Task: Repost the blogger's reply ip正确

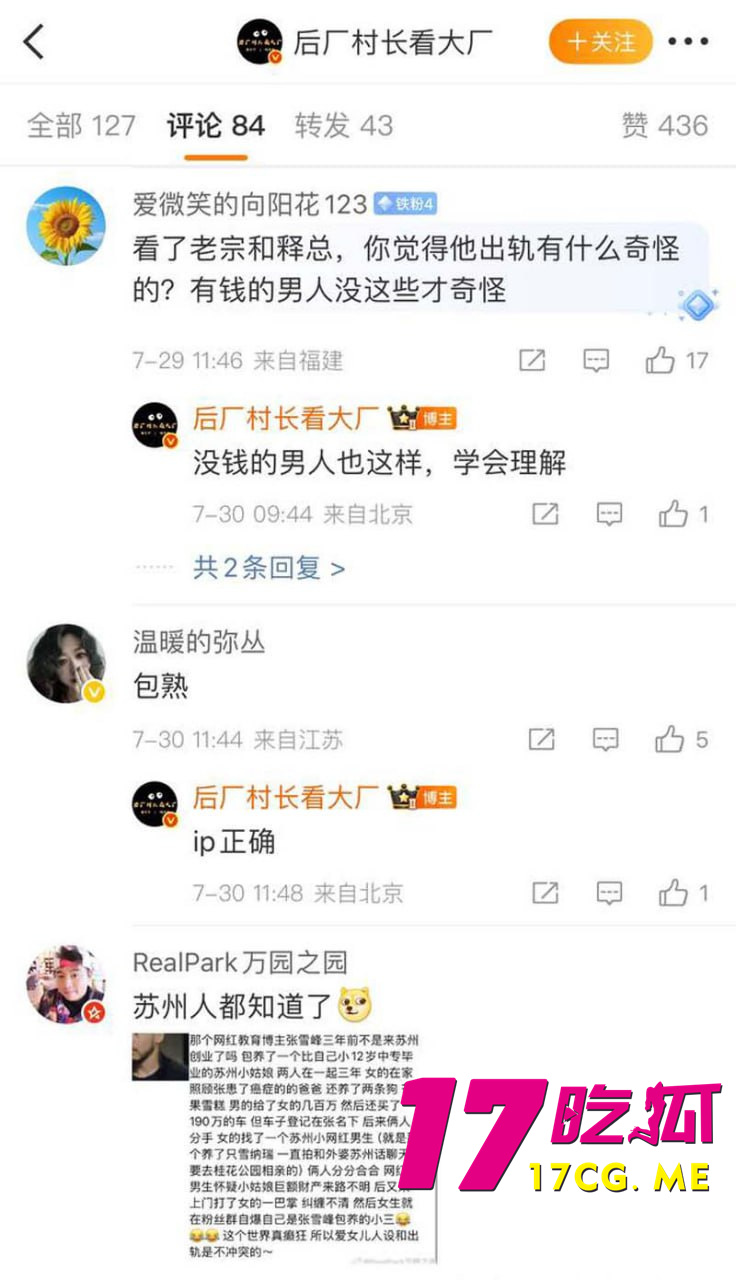Action: click(545, 892)
